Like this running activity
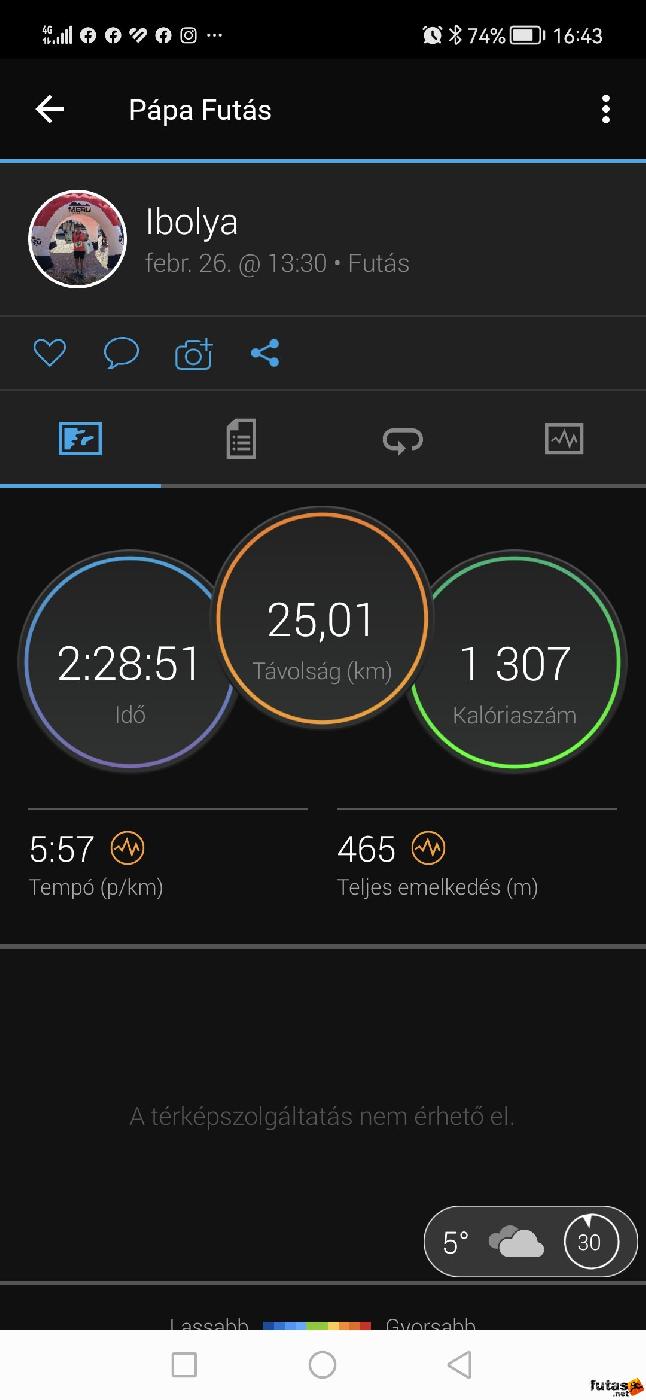This screenshot has width=646, height=1400. click(x=49, y=353)
